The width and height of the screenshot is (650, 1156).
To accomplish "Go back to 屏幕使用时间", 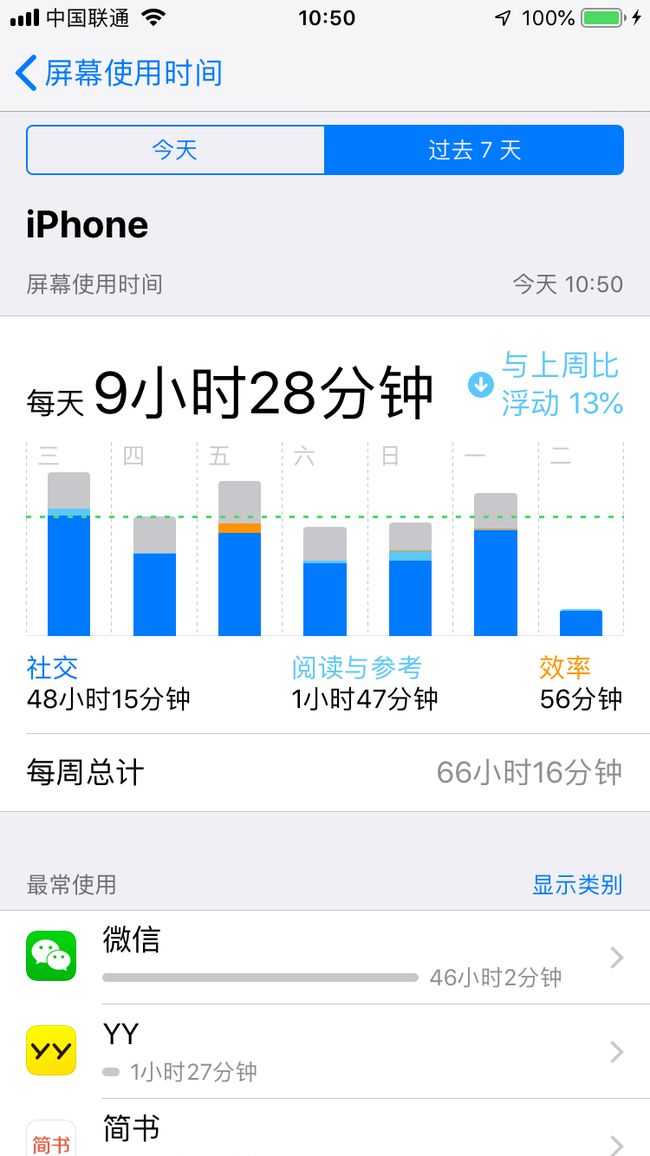I will (118, 73).
